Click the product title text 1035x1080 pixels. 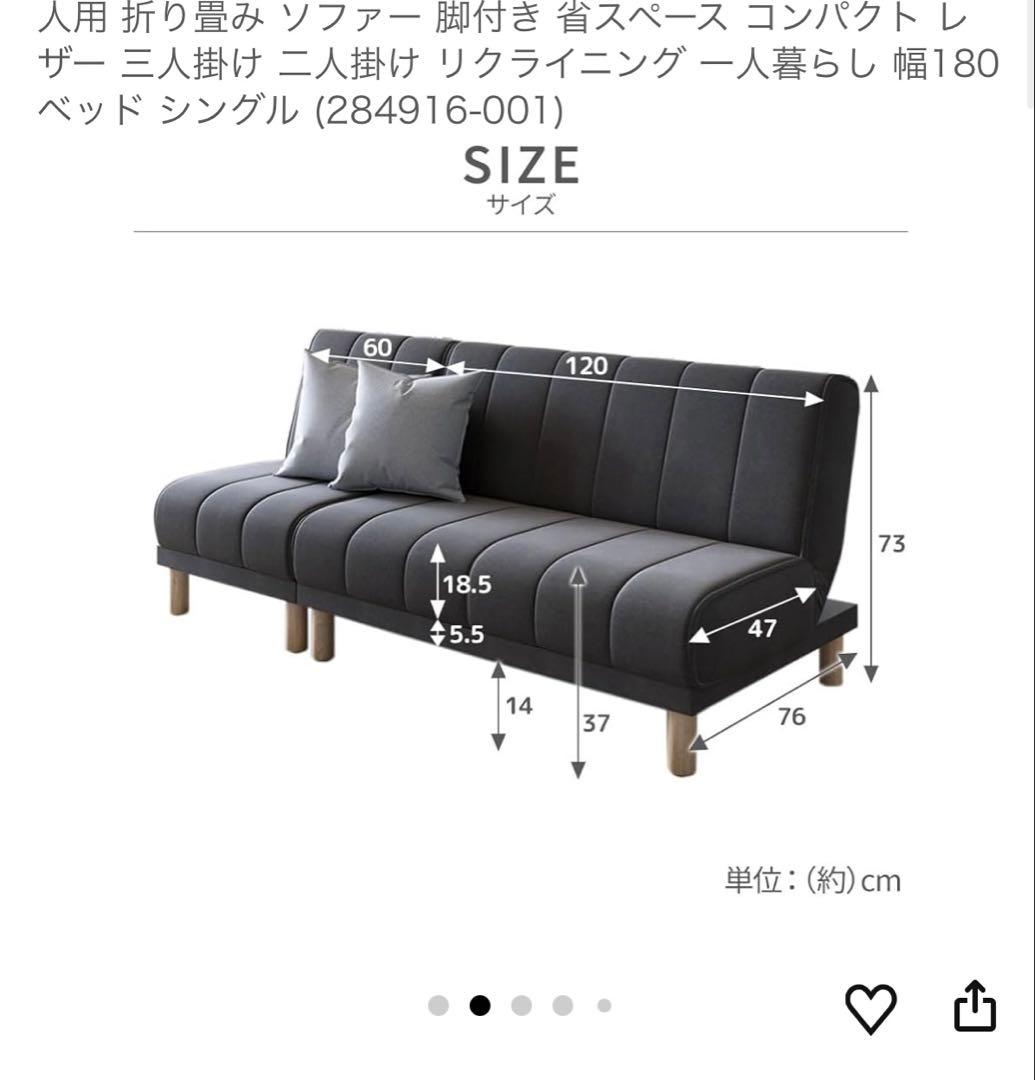[x=500, y=60]
